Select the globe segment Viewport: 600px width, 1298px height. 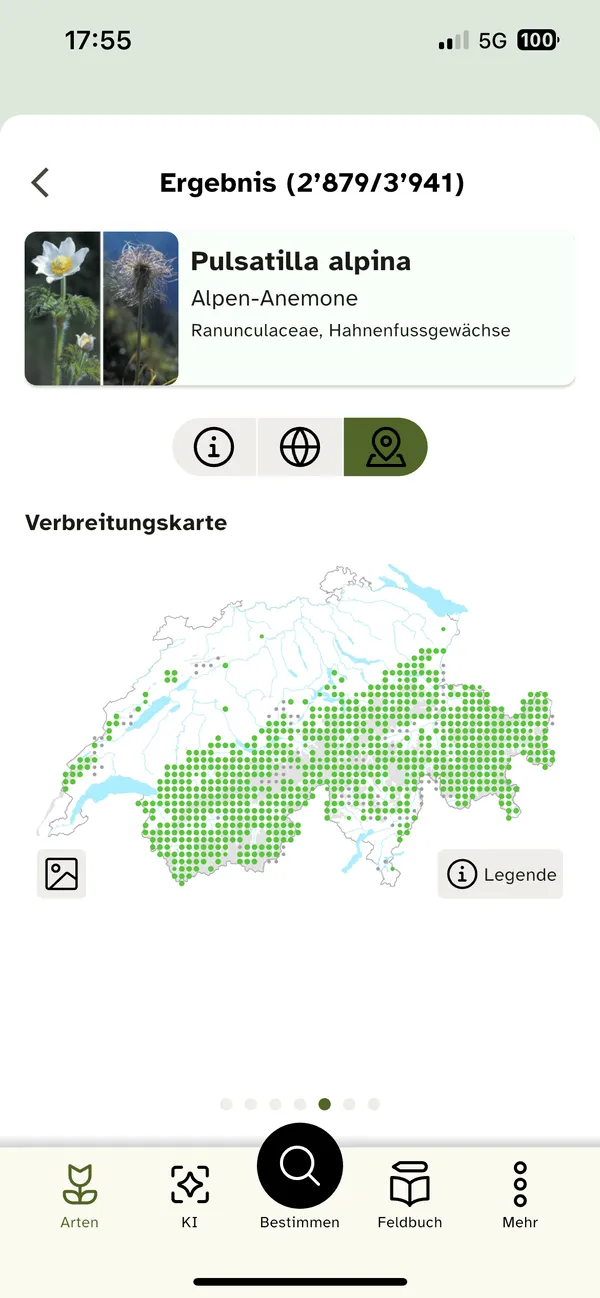(x=300, y=447)
